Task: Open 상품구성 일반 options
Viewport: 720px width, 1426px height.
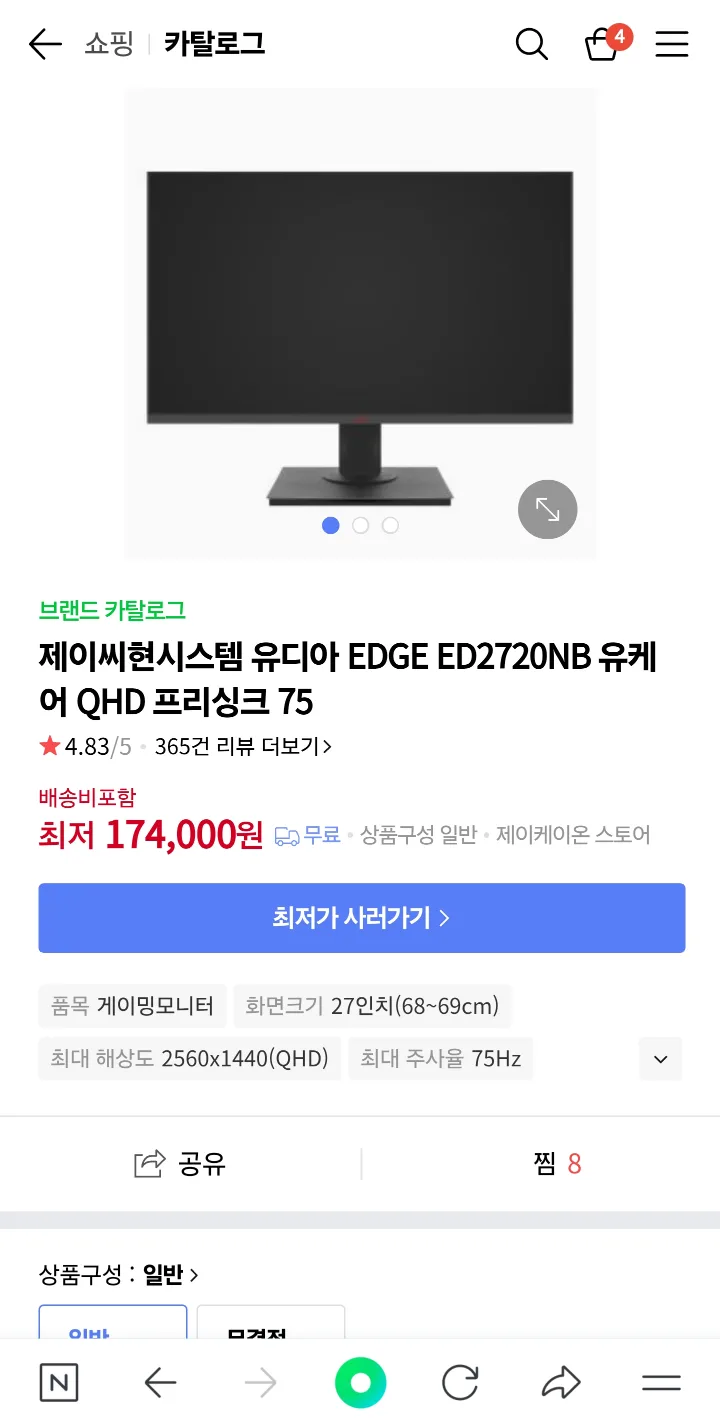Action: [x=119, y=1275]
